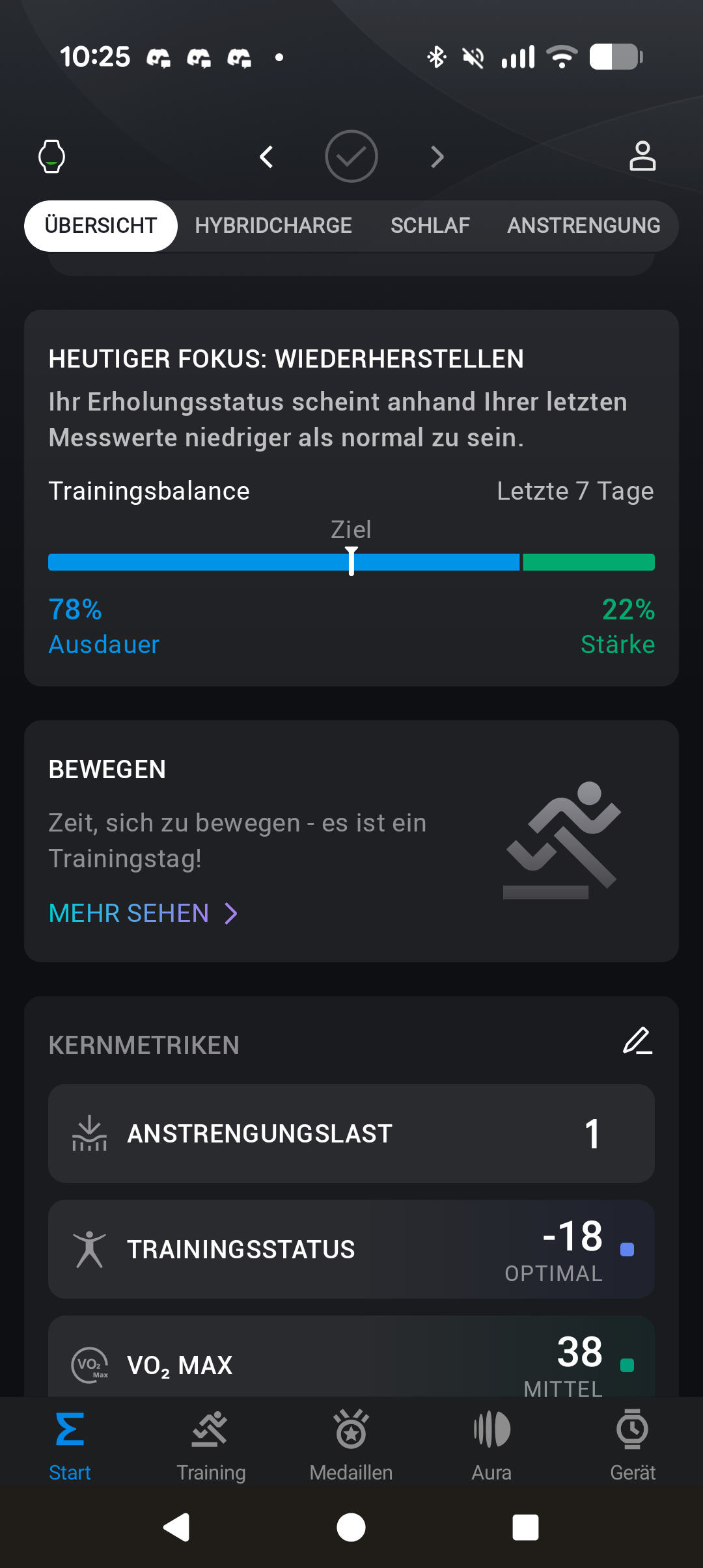Open the TRAININGSSTATUS metric
Viewport: 703px width, 1568px height.
(351, 1249)
